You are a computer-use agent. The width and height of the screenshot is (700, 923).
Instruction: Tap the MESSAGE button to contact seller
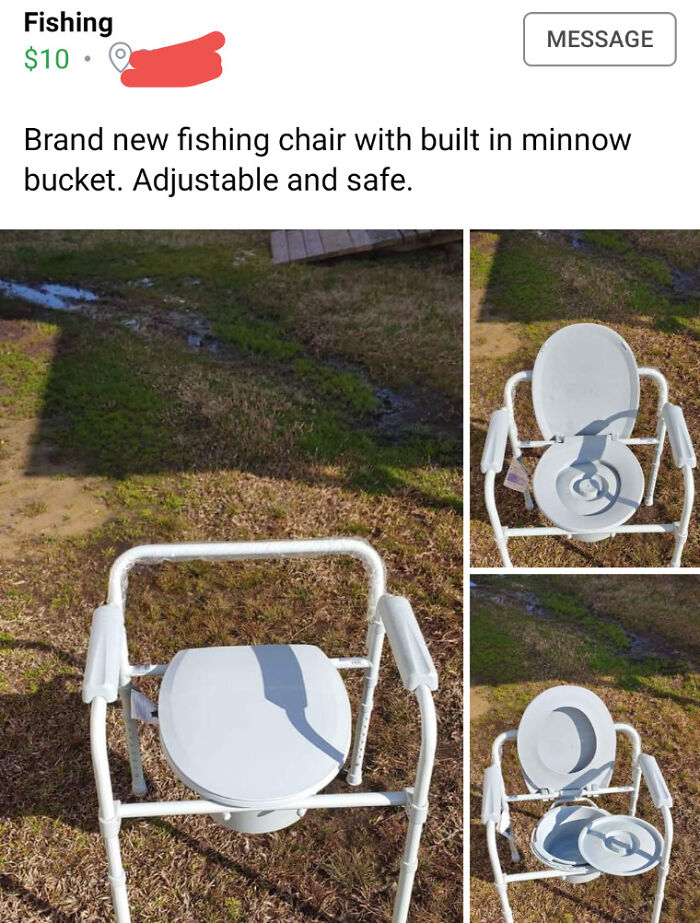click(x=599, y=39)
